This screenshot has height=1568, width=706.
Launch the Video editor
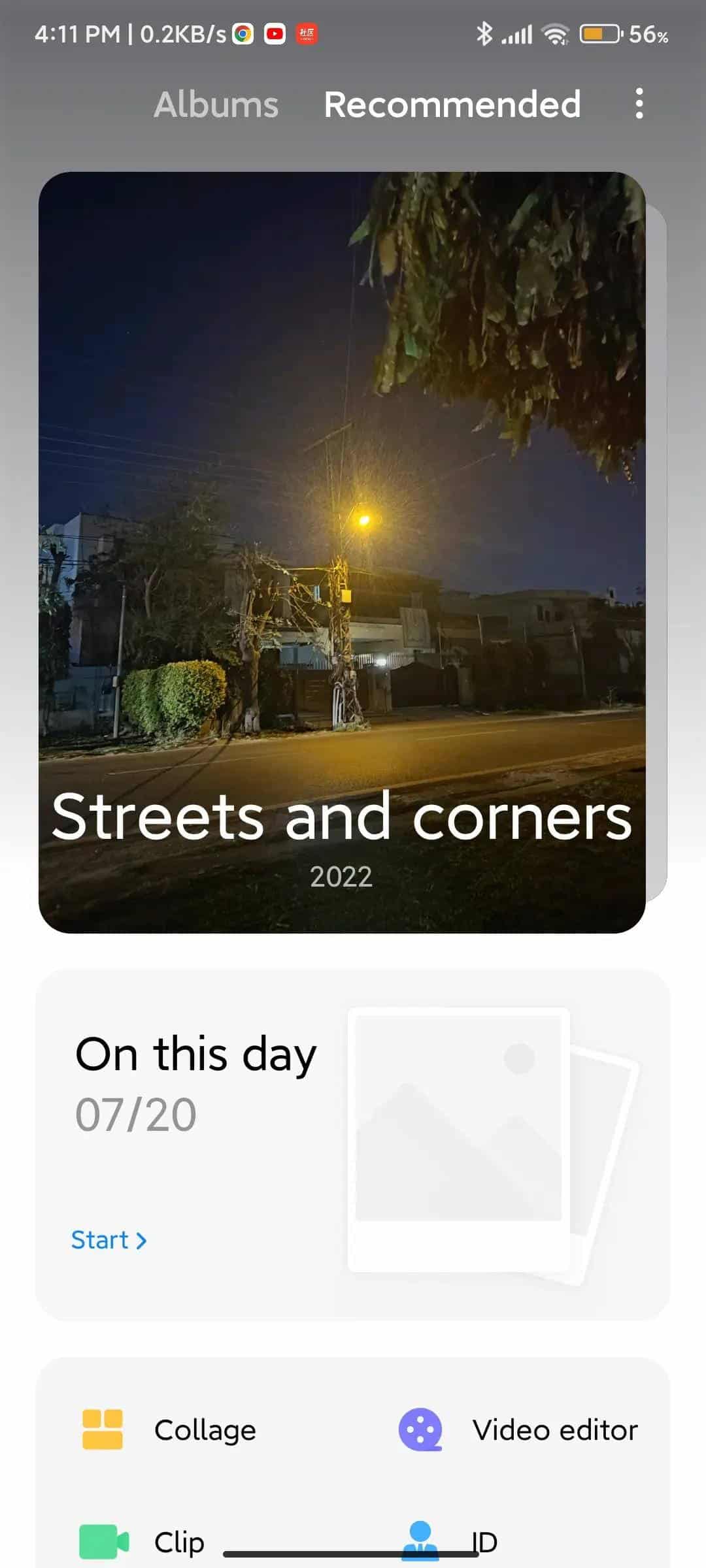518,1429
